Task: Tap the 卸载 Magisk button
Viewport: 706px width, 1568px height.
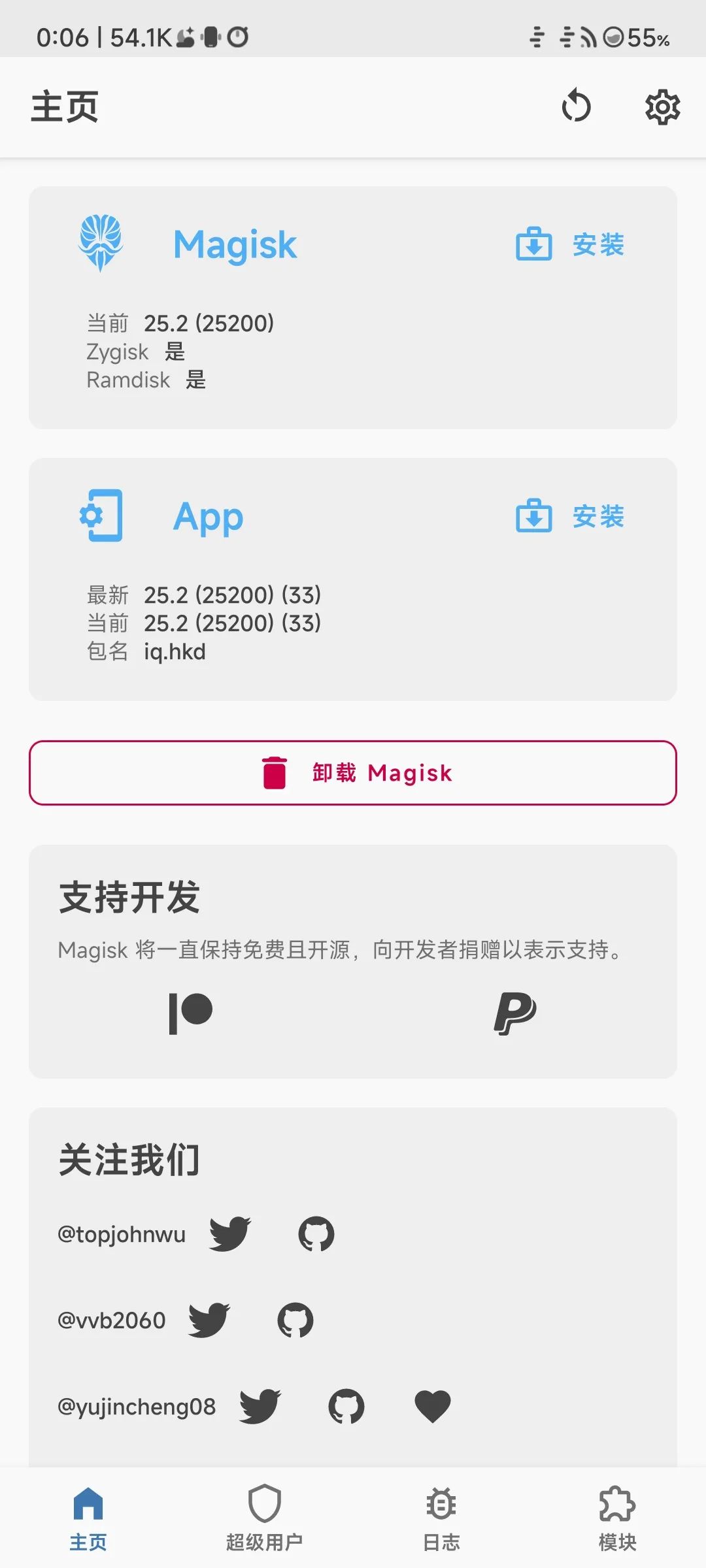Action: click(x=353, y=773)
